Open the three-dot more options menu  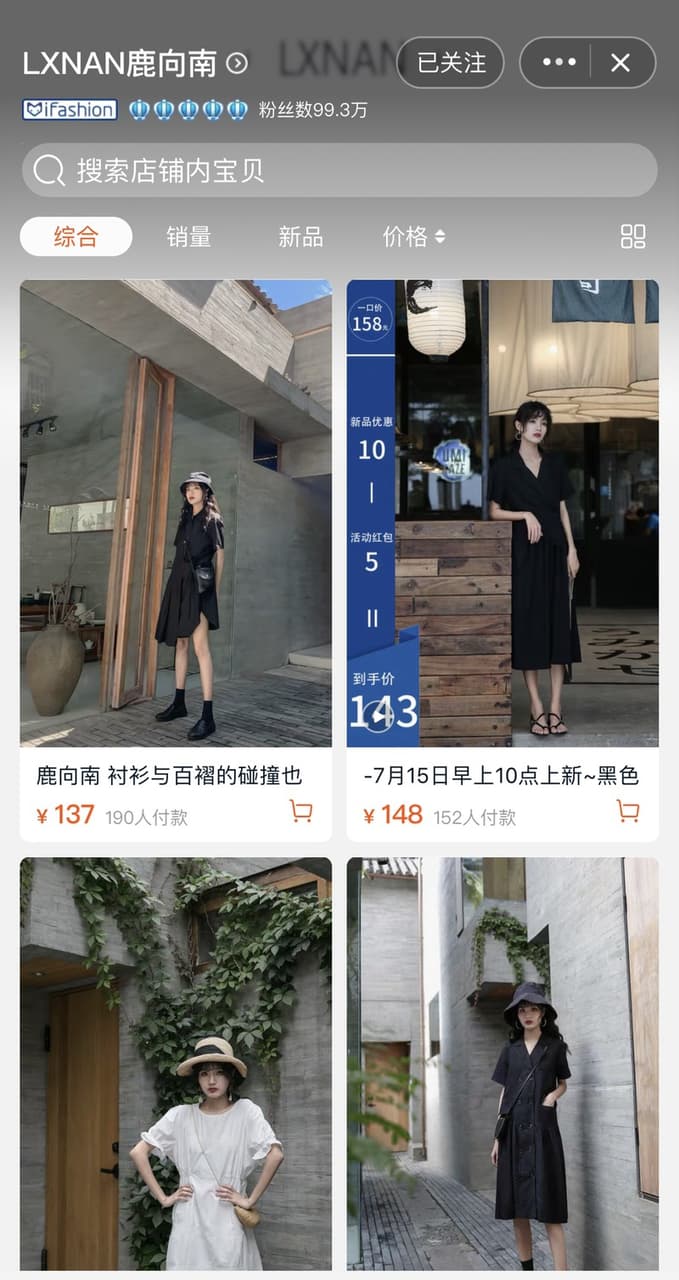[559, 63]
